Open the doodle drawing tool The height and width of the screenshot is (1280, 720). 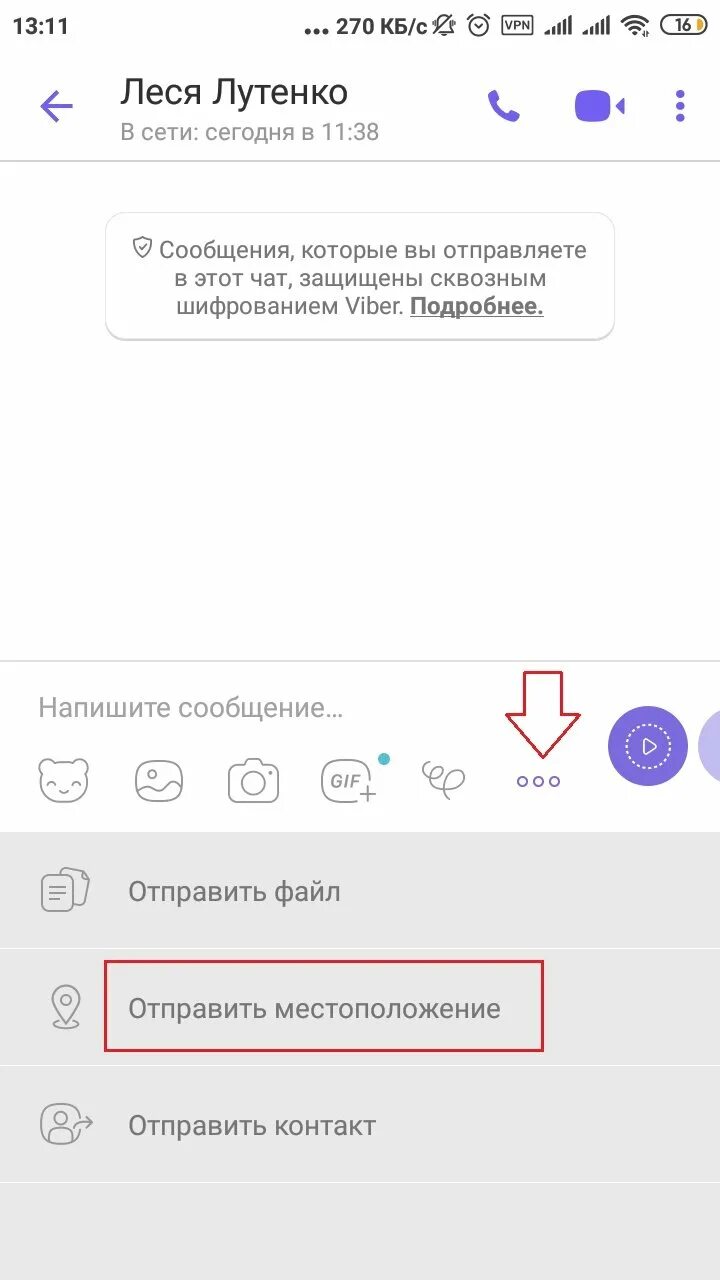click(x=443, y=780)
